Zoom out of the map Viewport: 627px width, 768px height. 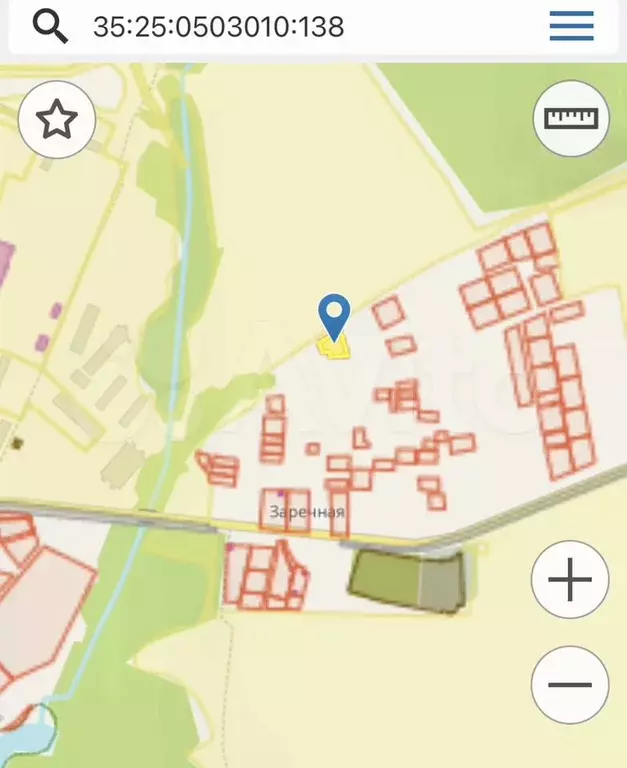(x=570, y=685)
